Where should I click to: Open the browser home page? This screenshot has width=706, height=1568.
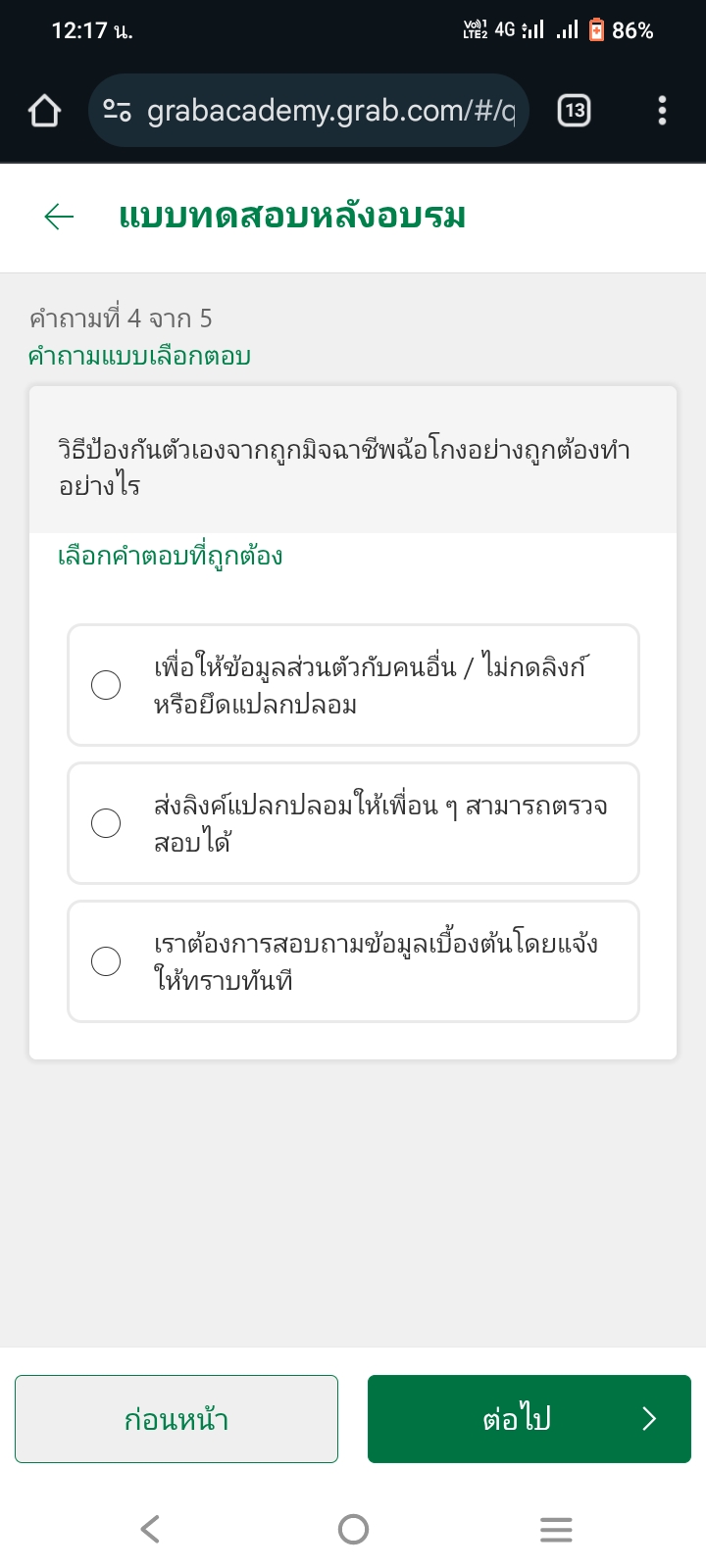[44, 111]
